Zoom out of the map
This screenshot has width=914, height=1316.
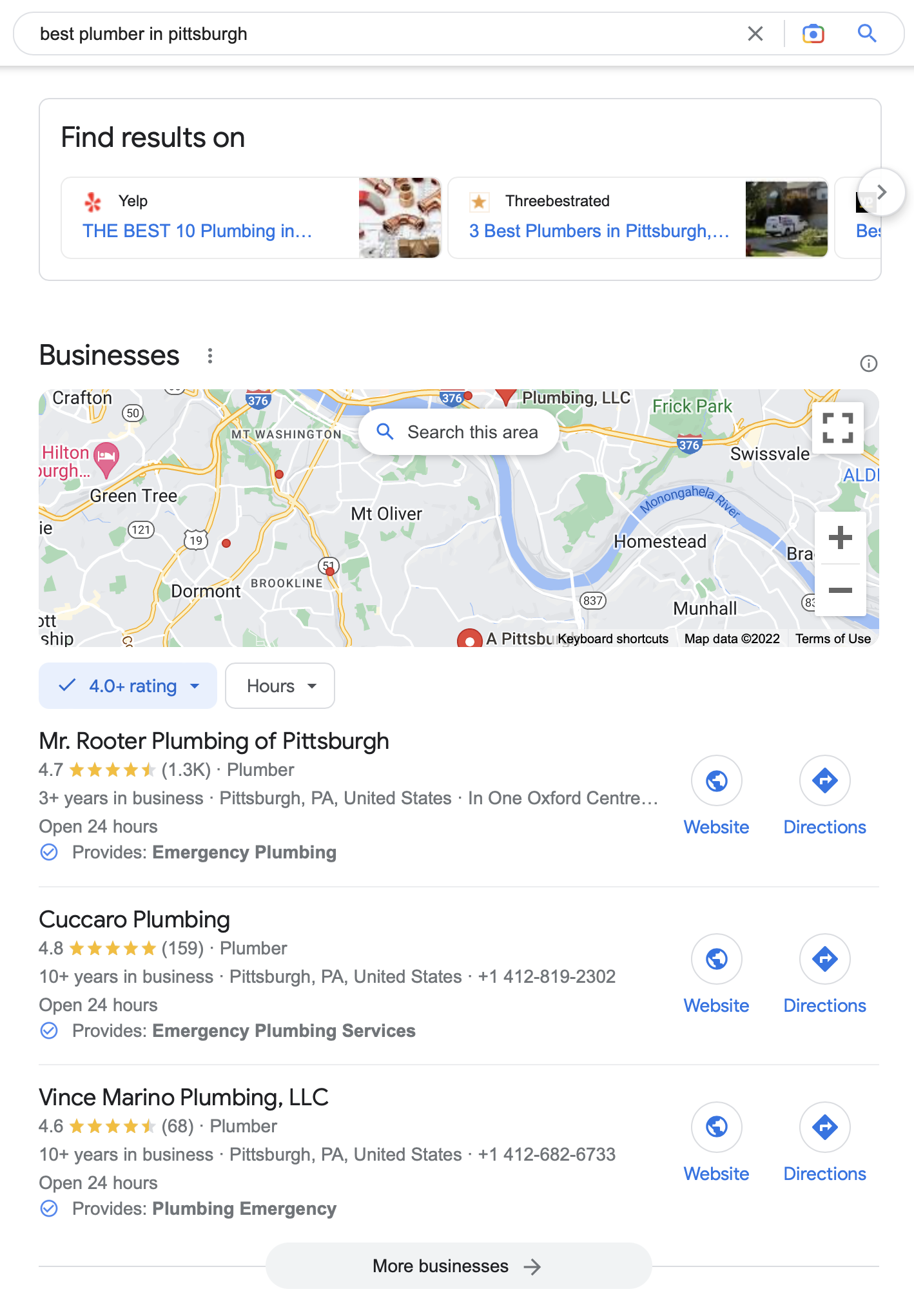tap(840, 589)
